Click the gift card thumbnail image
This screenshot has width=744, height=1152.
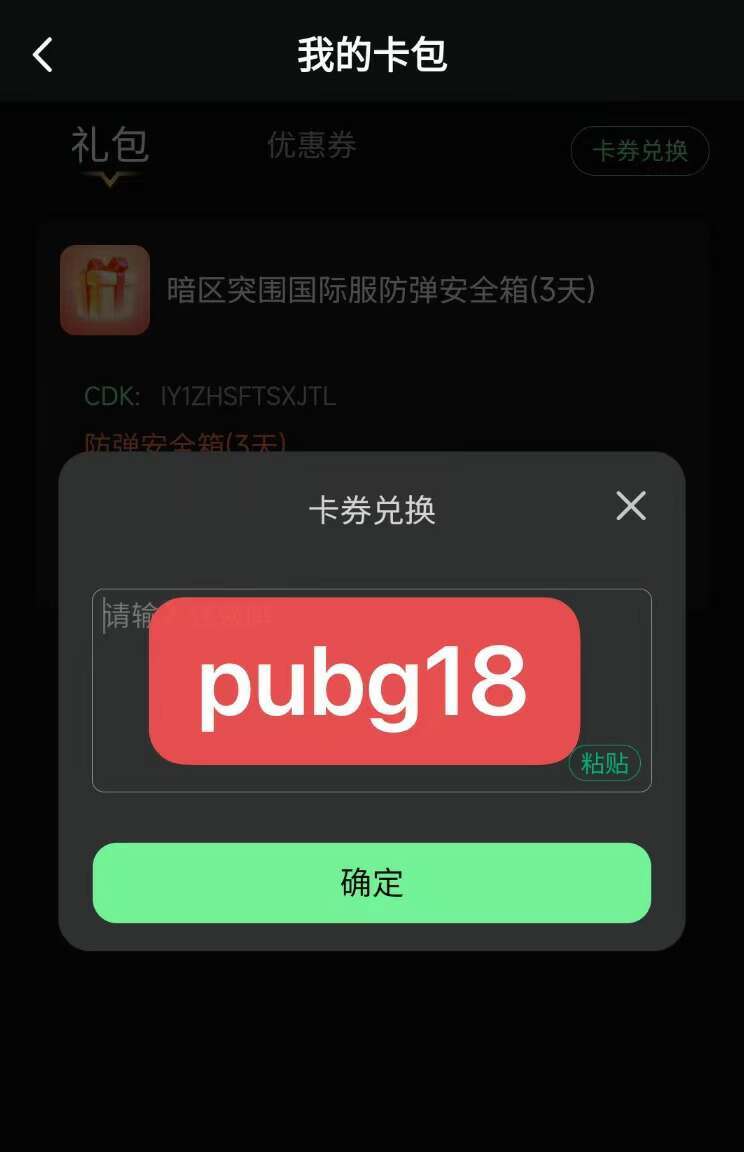coord(105,289)
